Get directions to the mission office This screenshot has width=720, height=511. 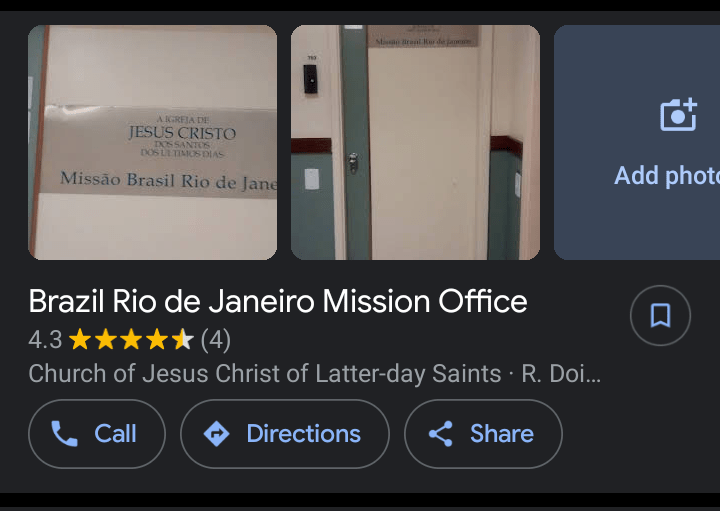285,434
